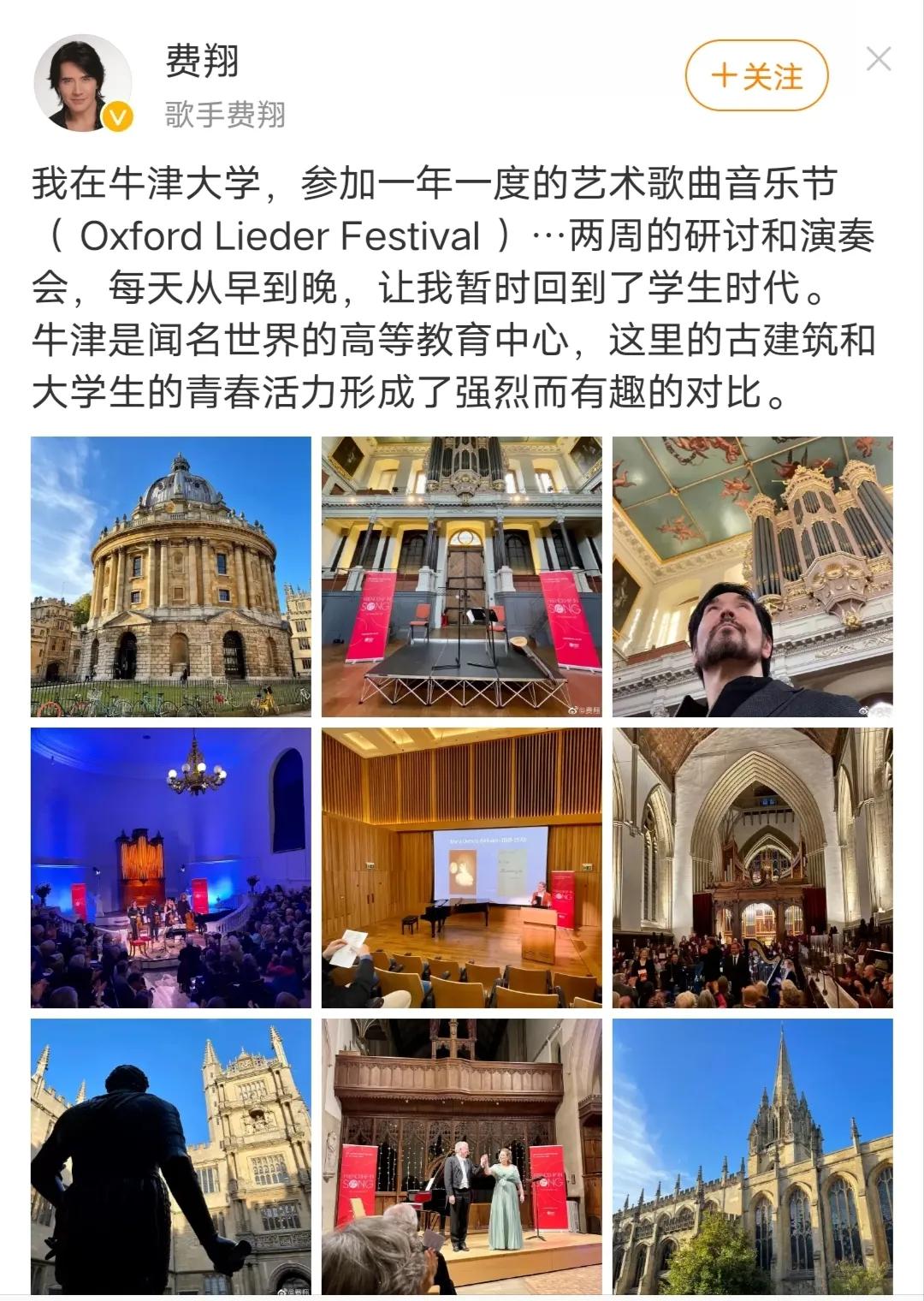Viewport: 924px width, 1301px height.
Task: Open the lecture hall with grand piano photo
Action: [x=461, y=869]
